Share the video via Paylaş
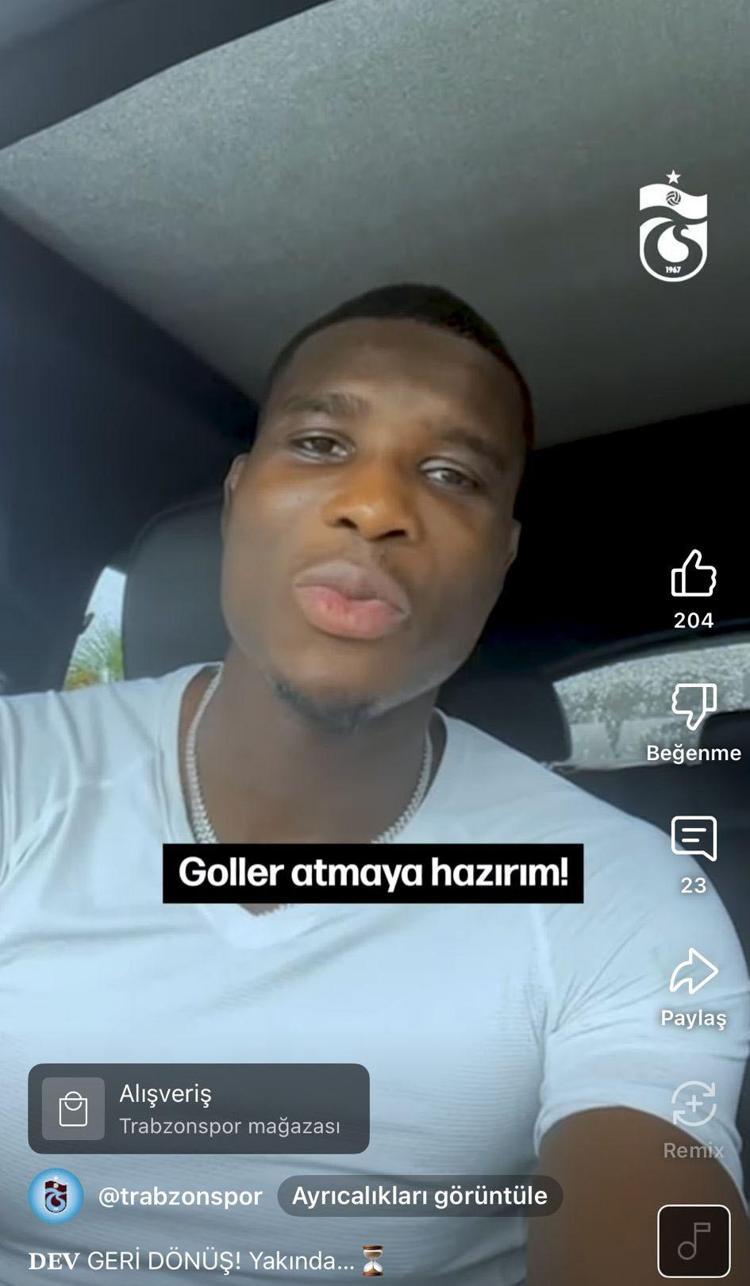 693,973
